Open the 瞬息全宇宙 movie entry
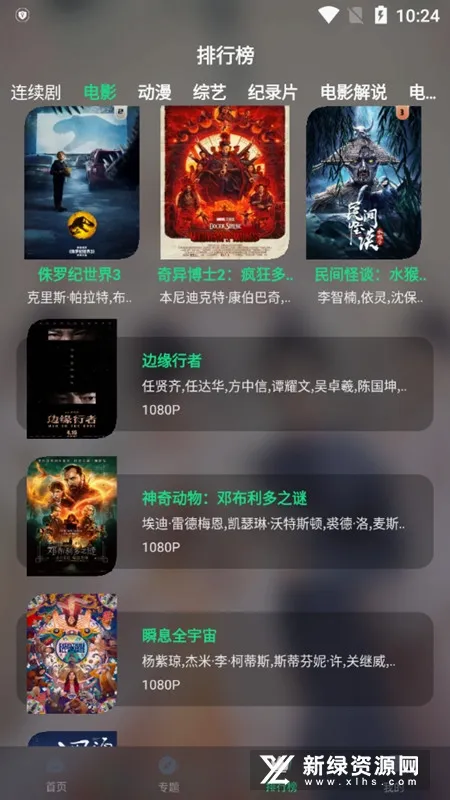The width and height of the screenshot is (450, 800). [225, 659]
